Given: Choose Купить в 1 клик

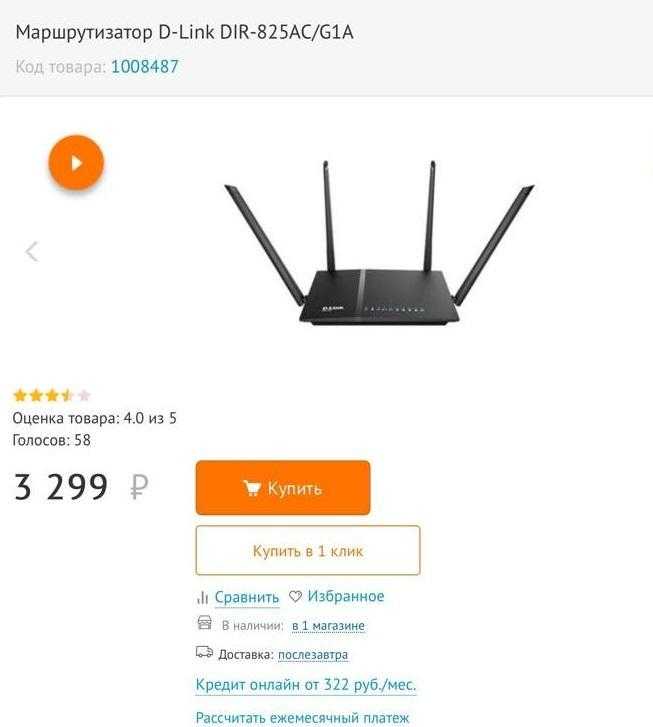Looking at the screenshot, I should click(x=308, y=551).
